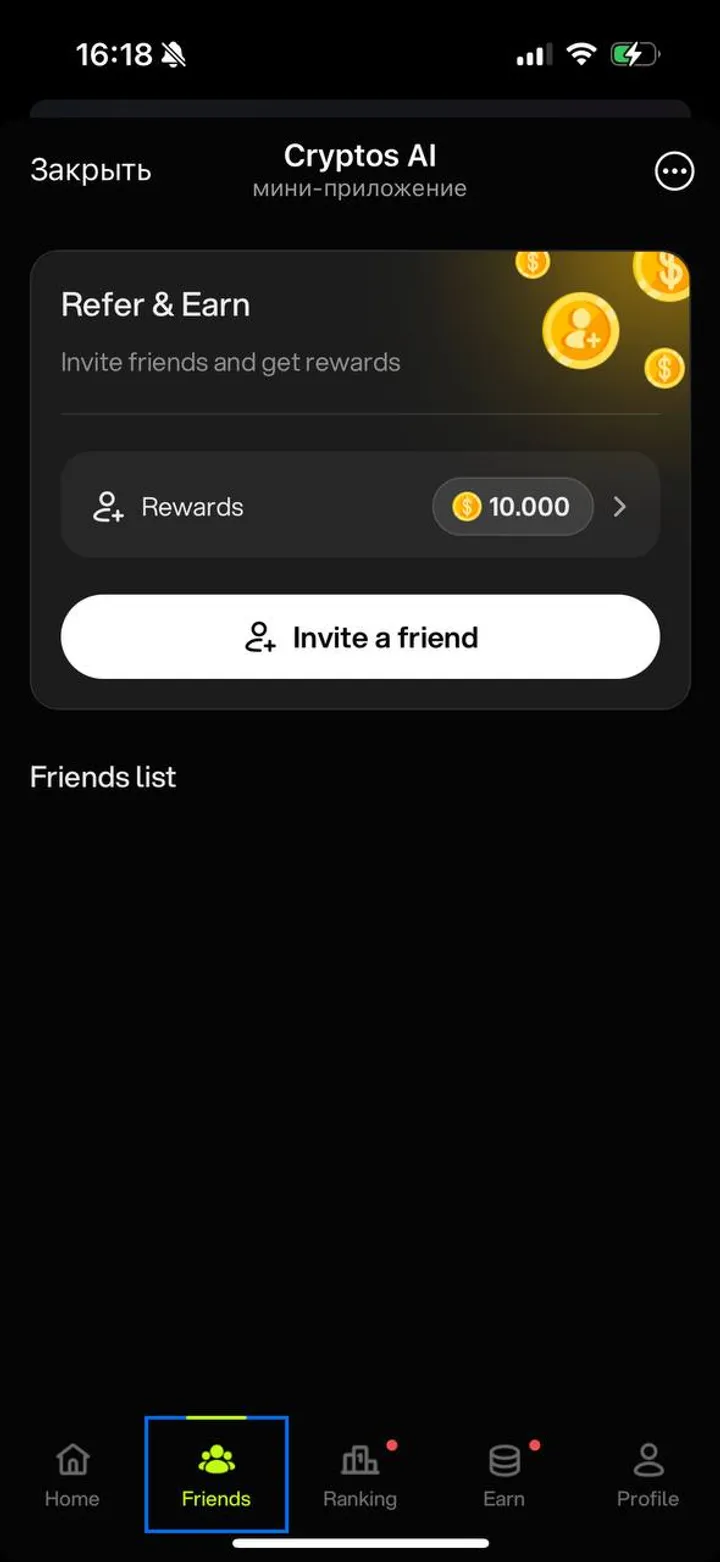Tap the Friends people icon in navigation bar
720x1562 pixels.
tap(216, 1460)
